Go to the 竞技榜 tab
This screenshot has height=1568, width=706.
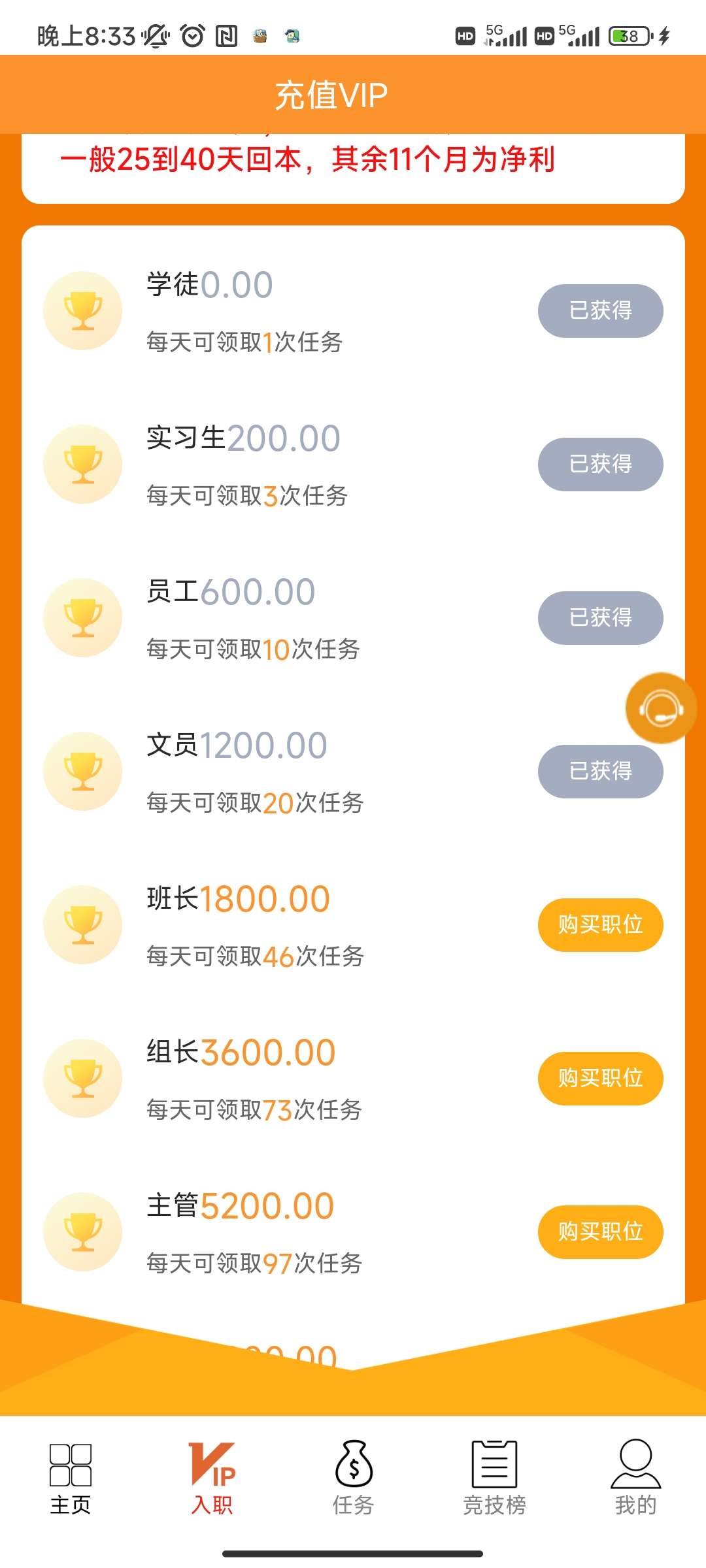coord(494,1478)
